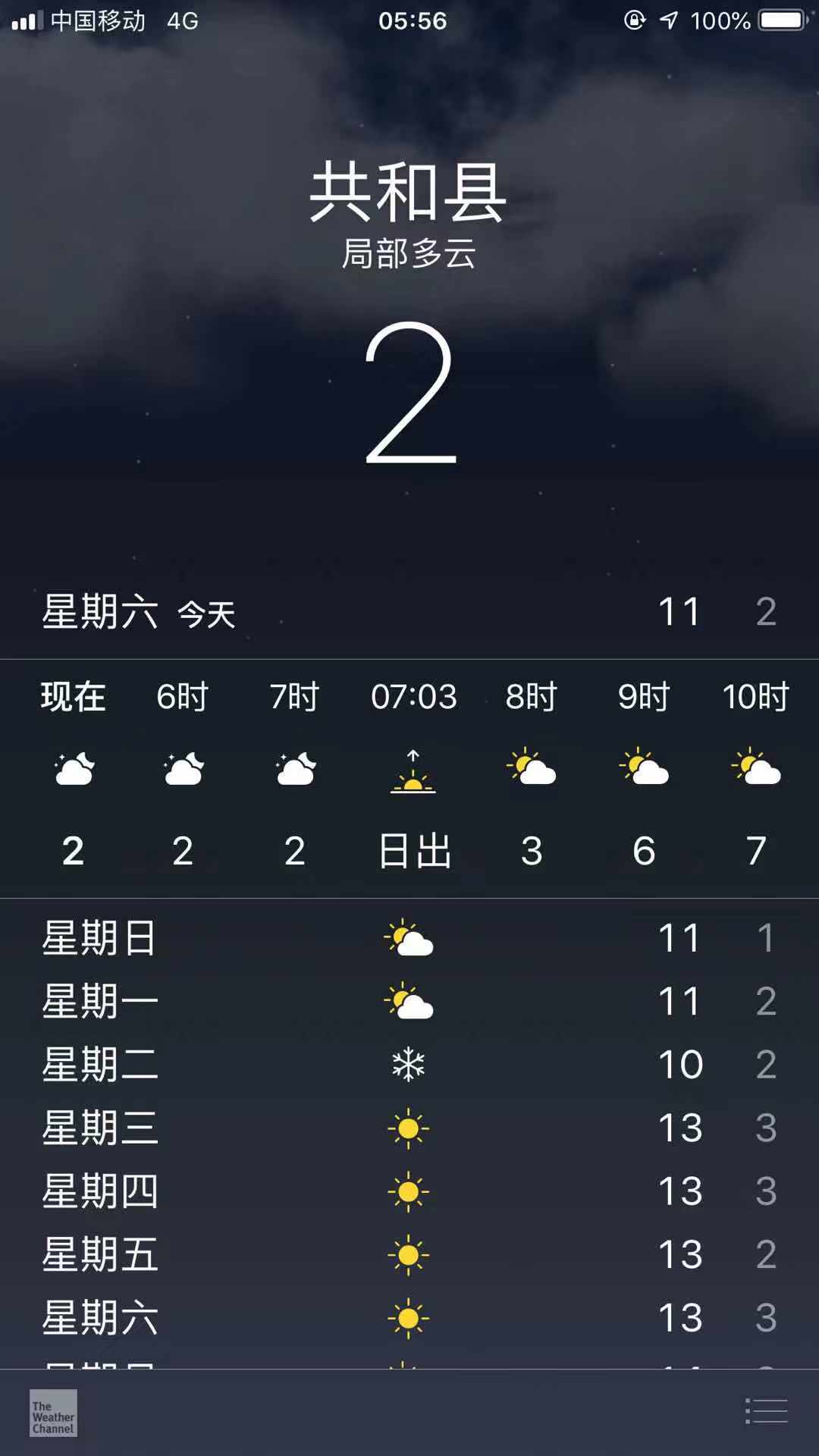Open the city list icon
Viewport: 819px width, 1456px height.
767,1411
